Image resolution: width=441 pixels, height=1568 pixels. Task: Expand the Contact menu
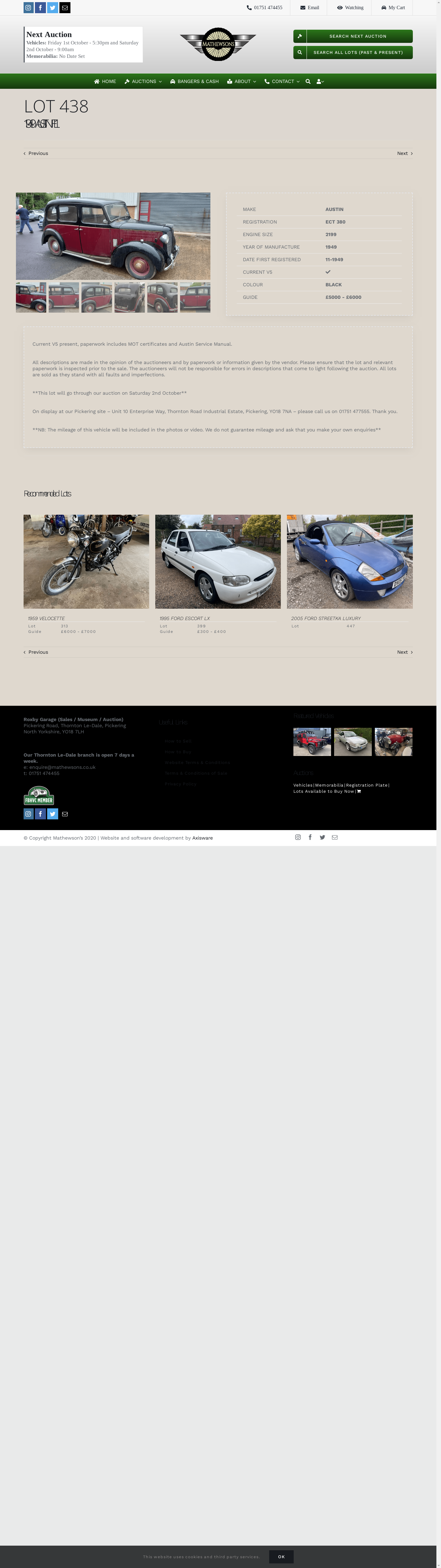coord(282,81)
